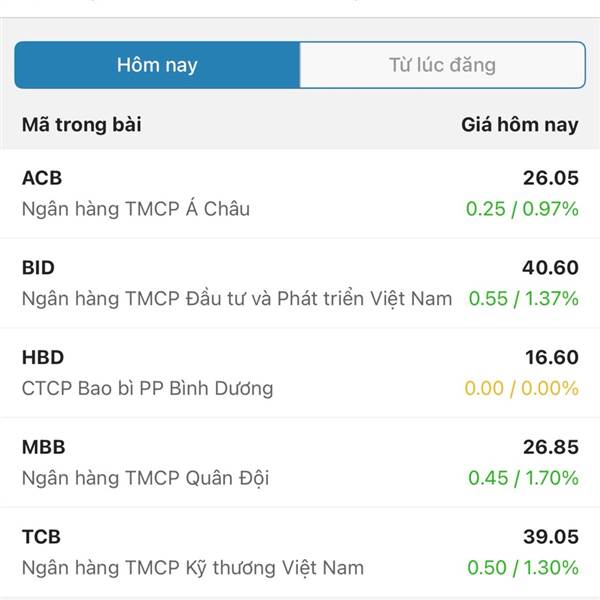600x600 pixels.
Task: Tap the MBB Quân Đội row
Action: [300, 462]
